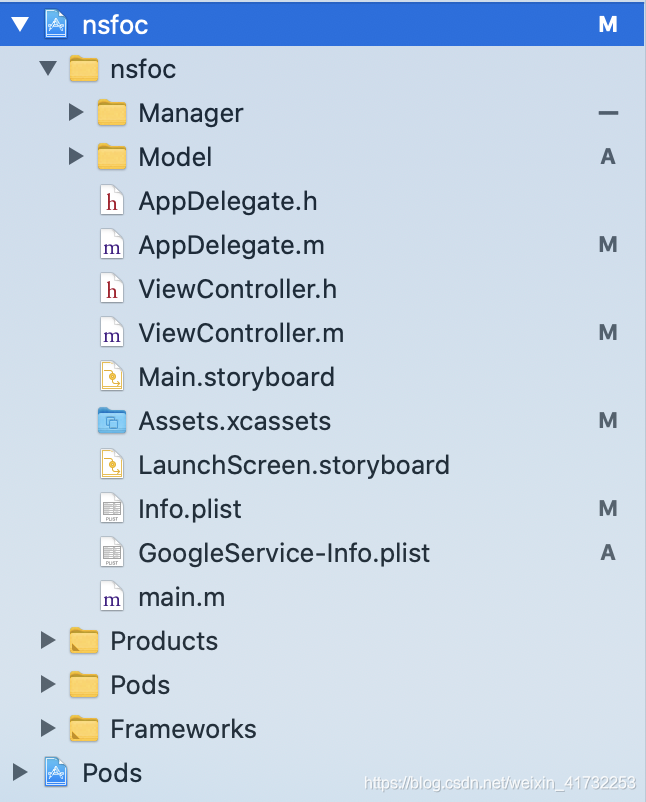Select the Info.plist file

[190, 509]
